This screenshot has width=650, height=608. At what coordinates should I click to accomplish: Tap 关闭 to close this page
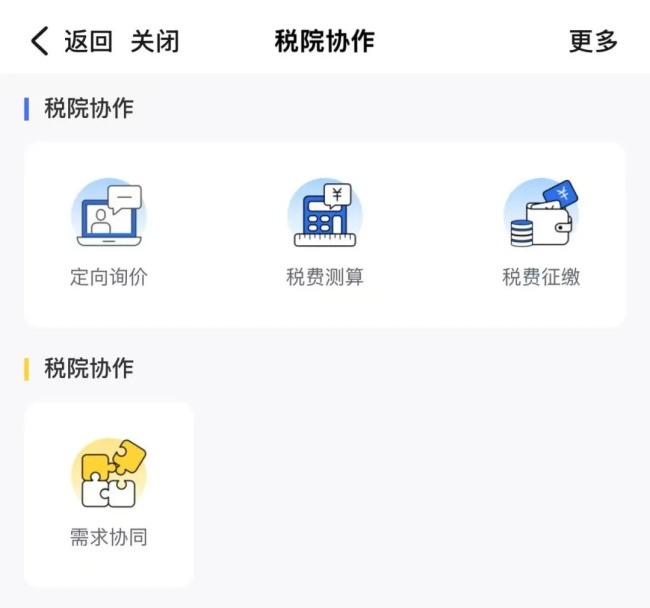(155, 41)
